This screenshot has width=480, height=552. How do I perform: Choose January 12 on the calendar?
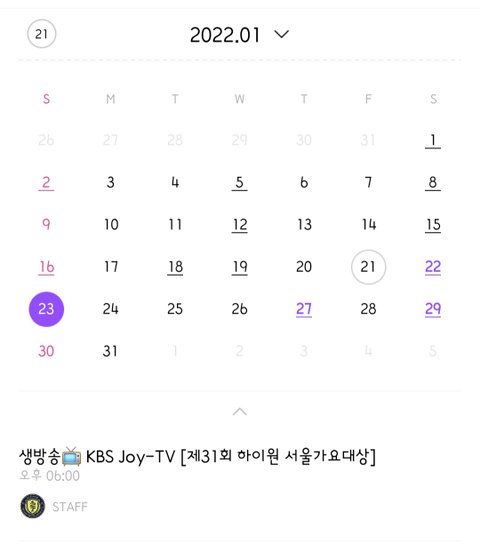point(239,225)
